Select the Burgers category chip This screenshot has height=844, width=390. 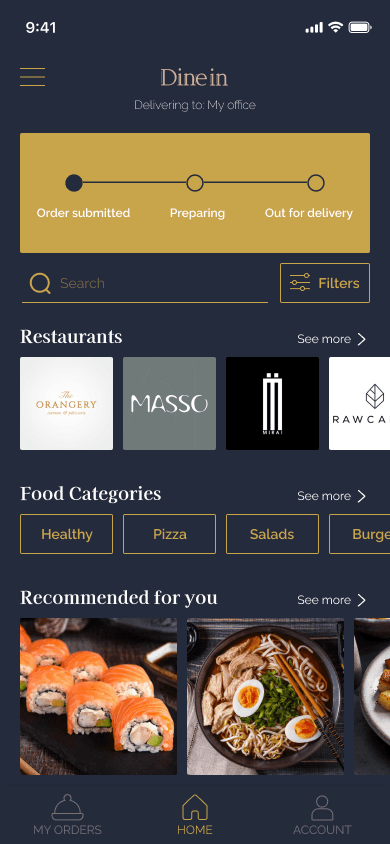click(x=359, y=534)
